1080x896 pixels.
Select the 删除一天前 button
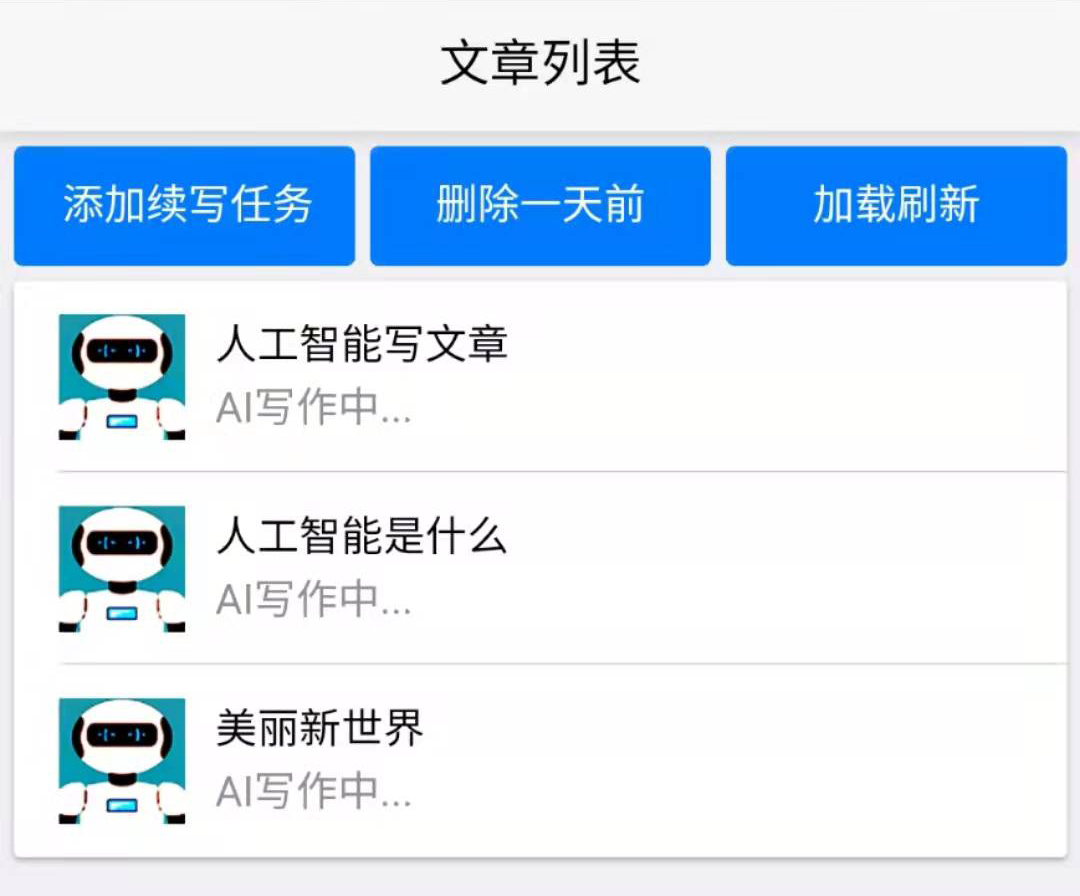(540, 206)
